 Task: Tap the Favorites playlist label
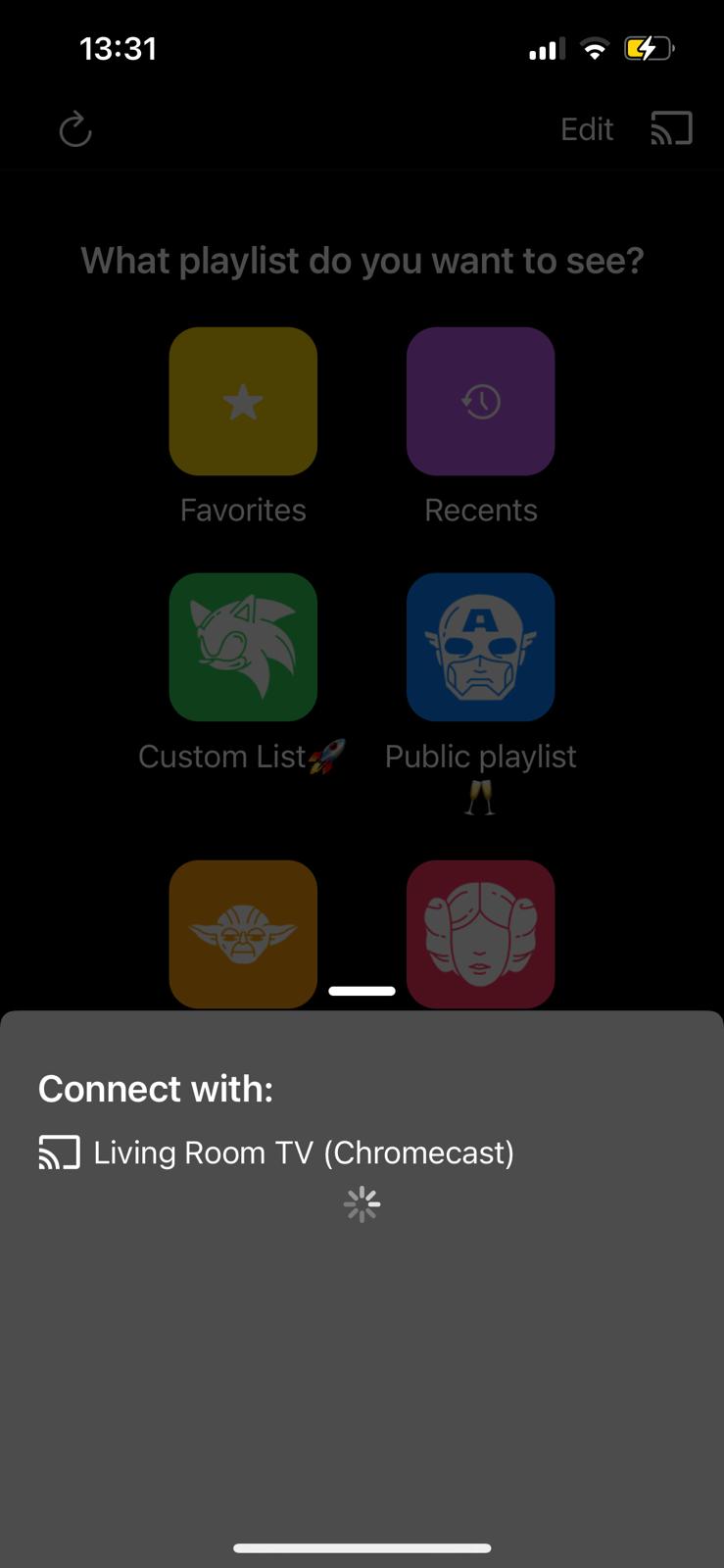pos(242,510)
